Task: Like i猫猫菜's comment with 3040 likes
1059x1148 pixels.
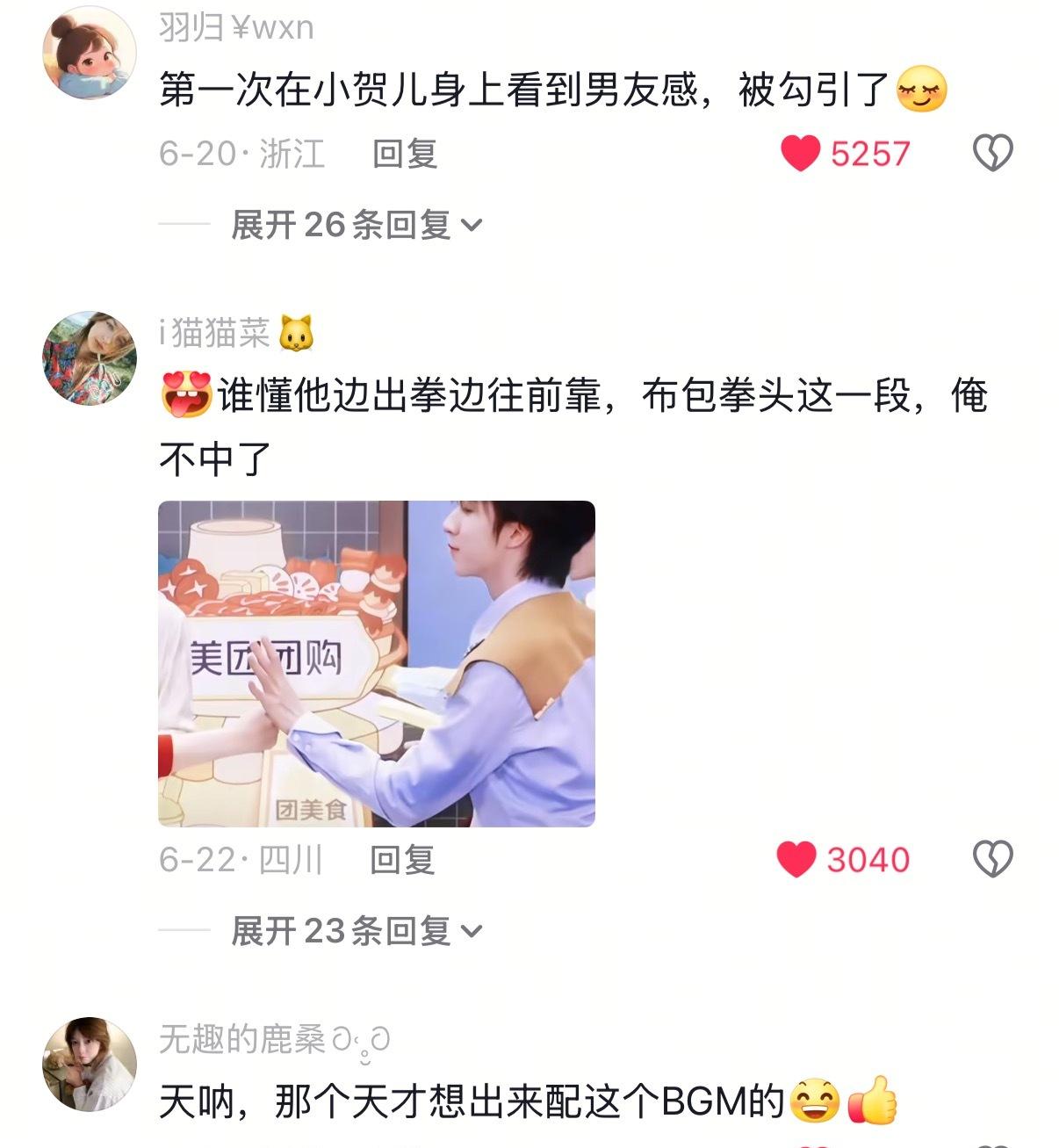Action: pyautogui.click(x=796, y=859)
